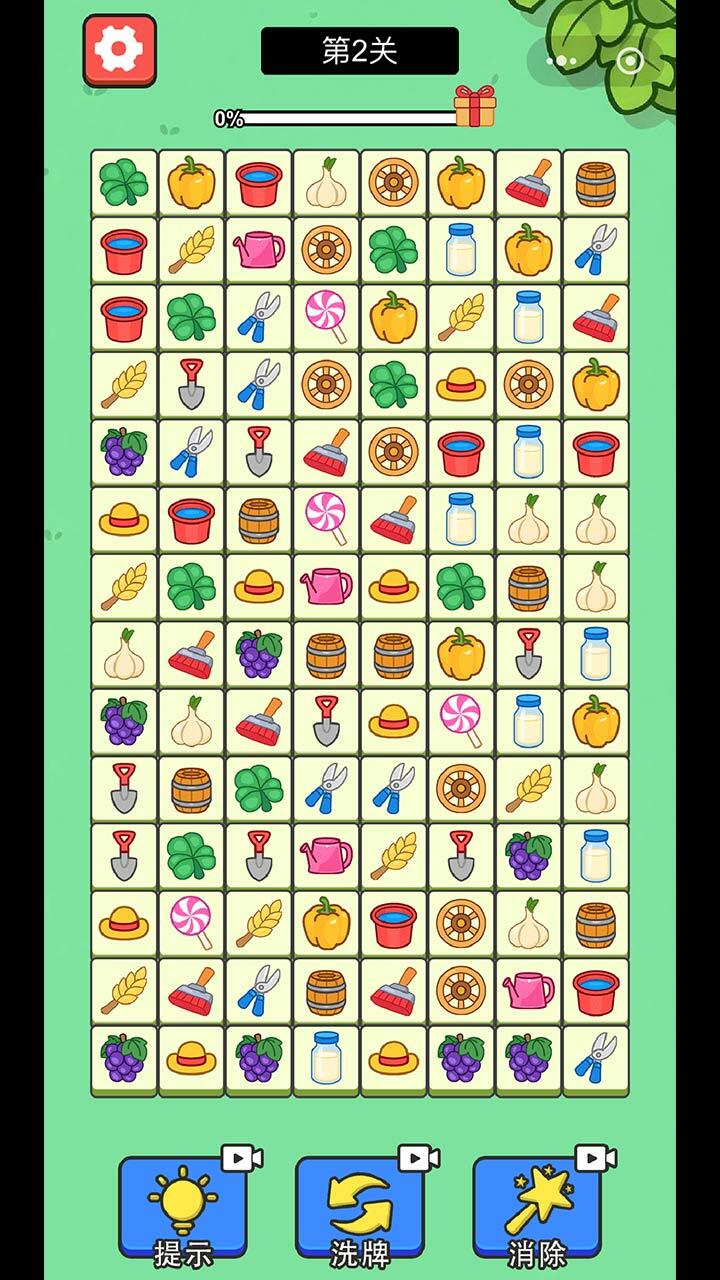Select the straw hat between clover and wagon wheel

click(461, 384)
